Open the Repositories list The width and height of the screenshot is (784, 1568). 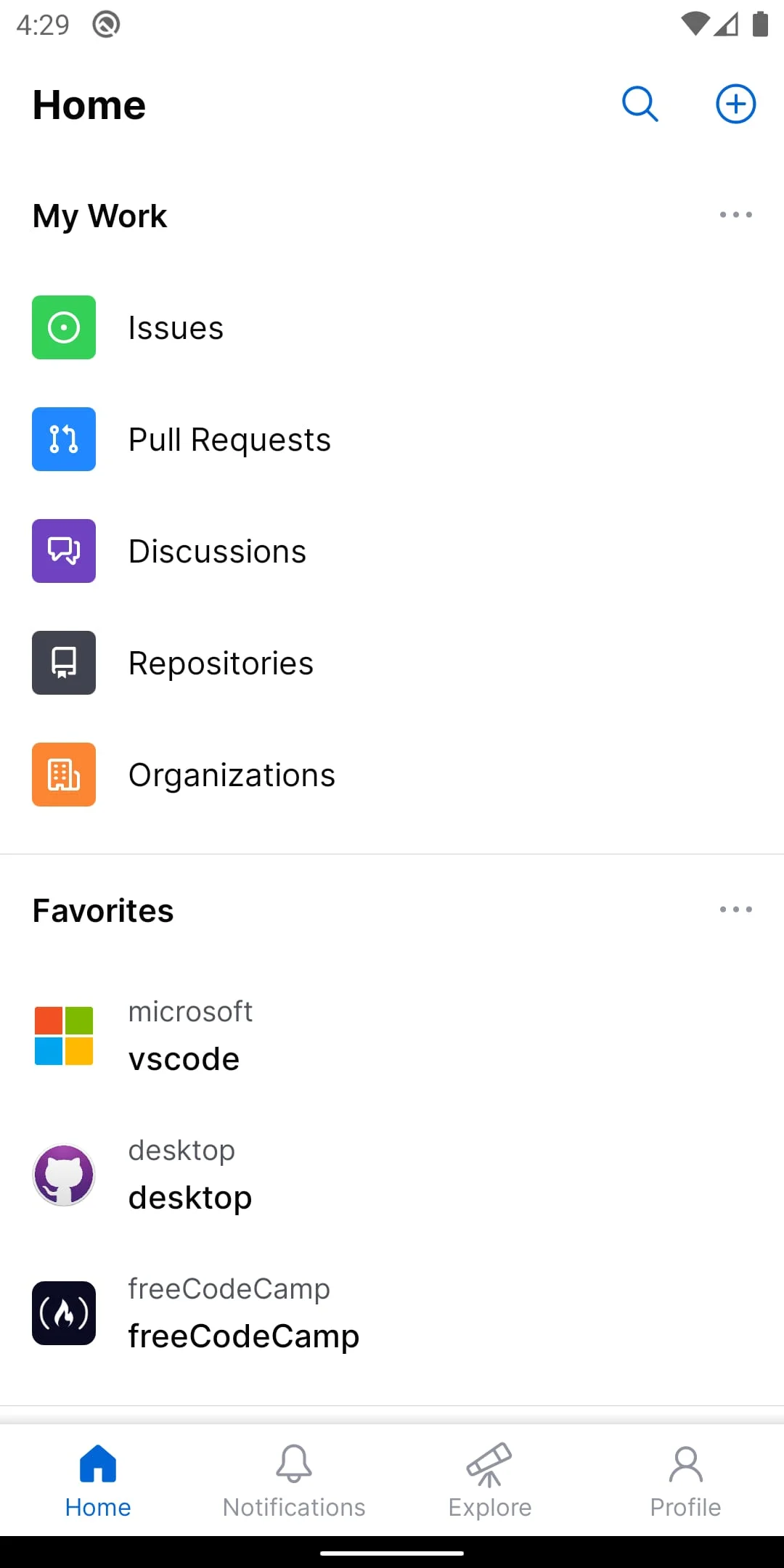tap(221, 663)
